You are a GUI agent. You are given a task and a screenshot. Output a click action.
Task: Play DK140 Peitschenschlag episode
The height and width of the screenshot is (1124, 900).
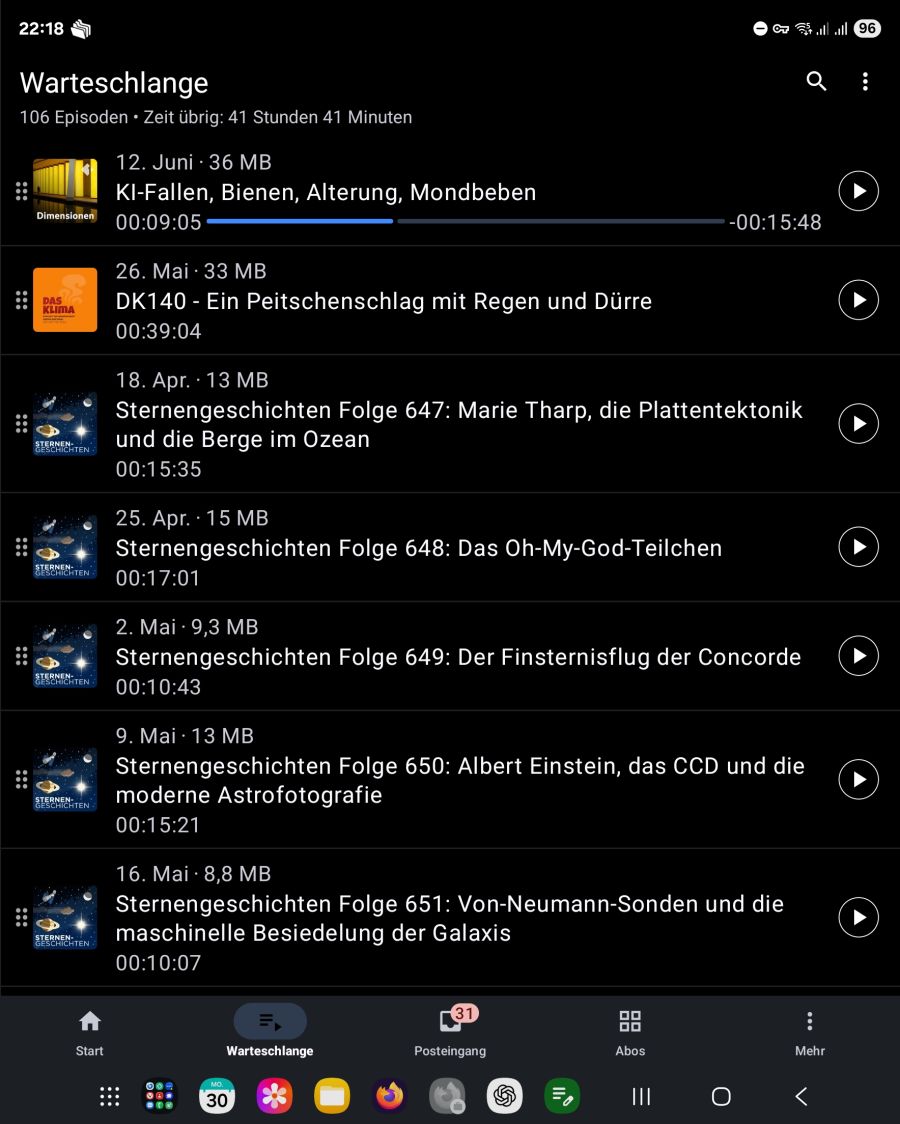tap(858, 300)
